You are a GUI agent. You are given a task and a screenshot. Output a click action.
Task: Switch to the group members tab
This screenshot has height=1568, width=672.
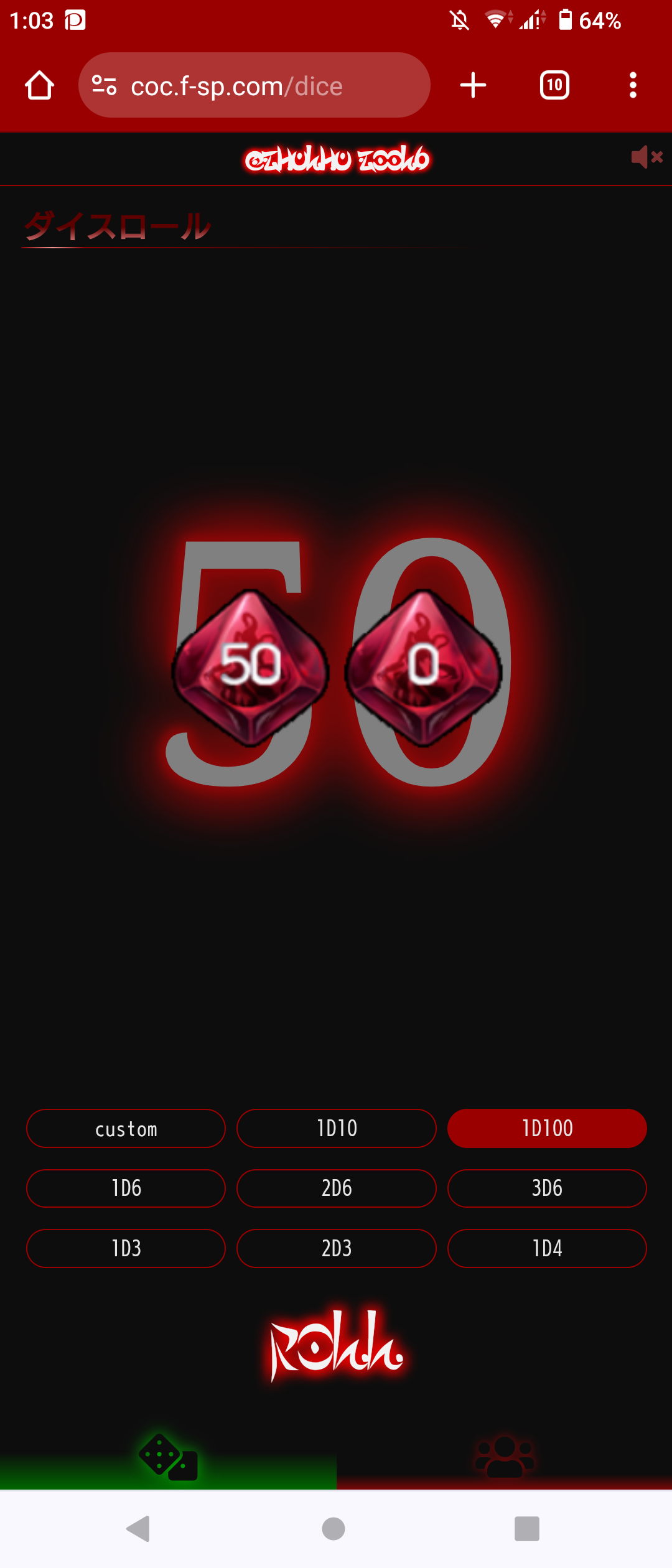pyautogui.click(x=504, y=1458)
